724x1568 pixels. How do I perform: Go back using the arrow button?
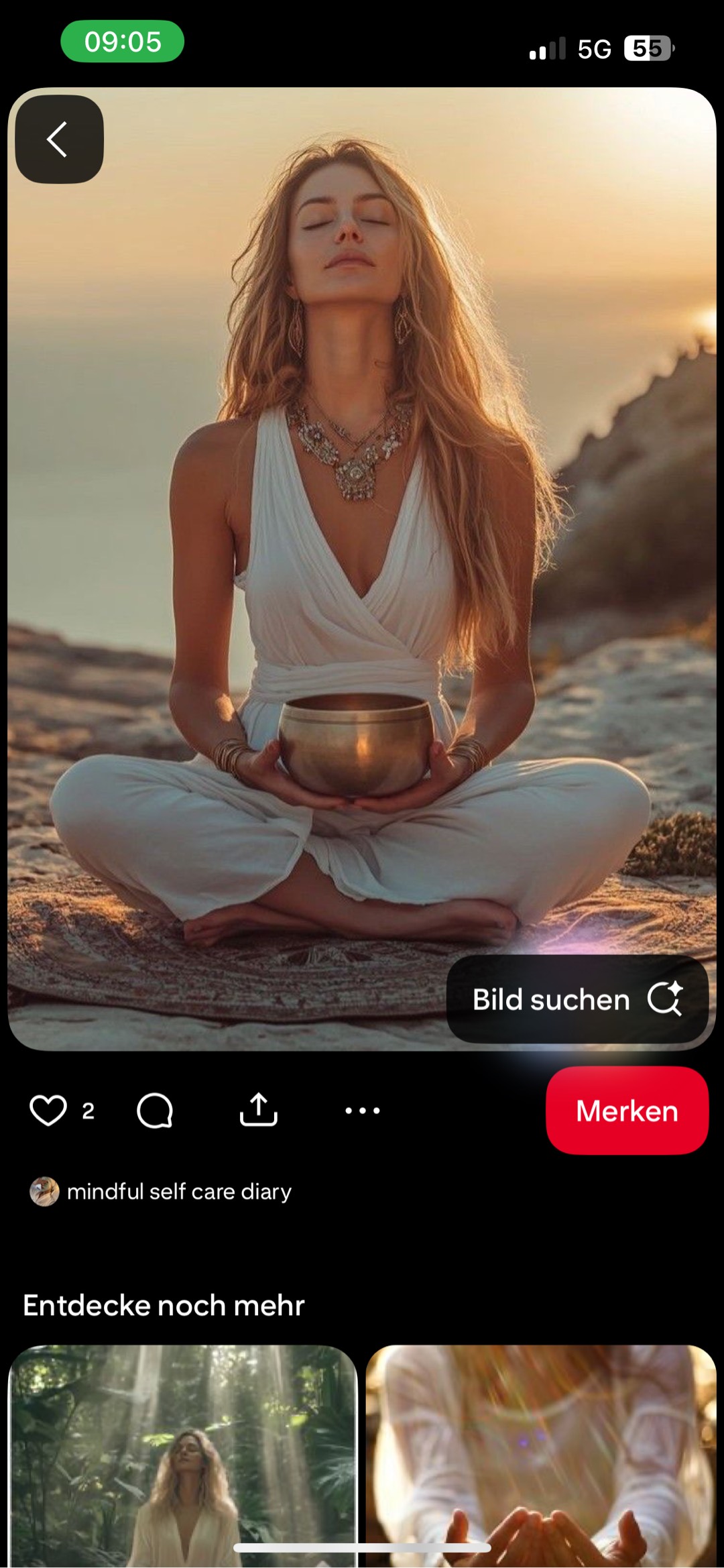point(59,139)
